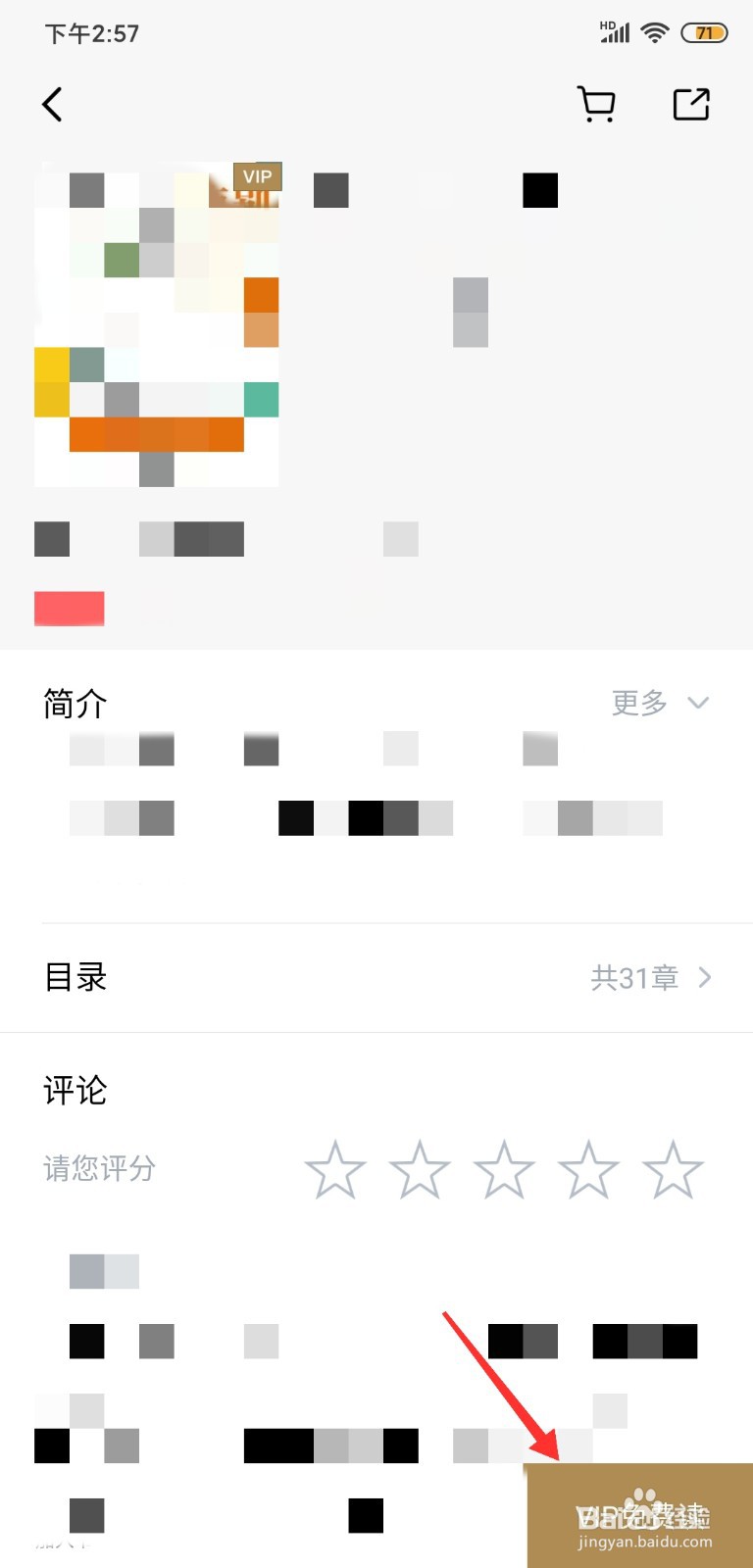Tap the 请您评分 rating prompt

(x=99, y=1168)
